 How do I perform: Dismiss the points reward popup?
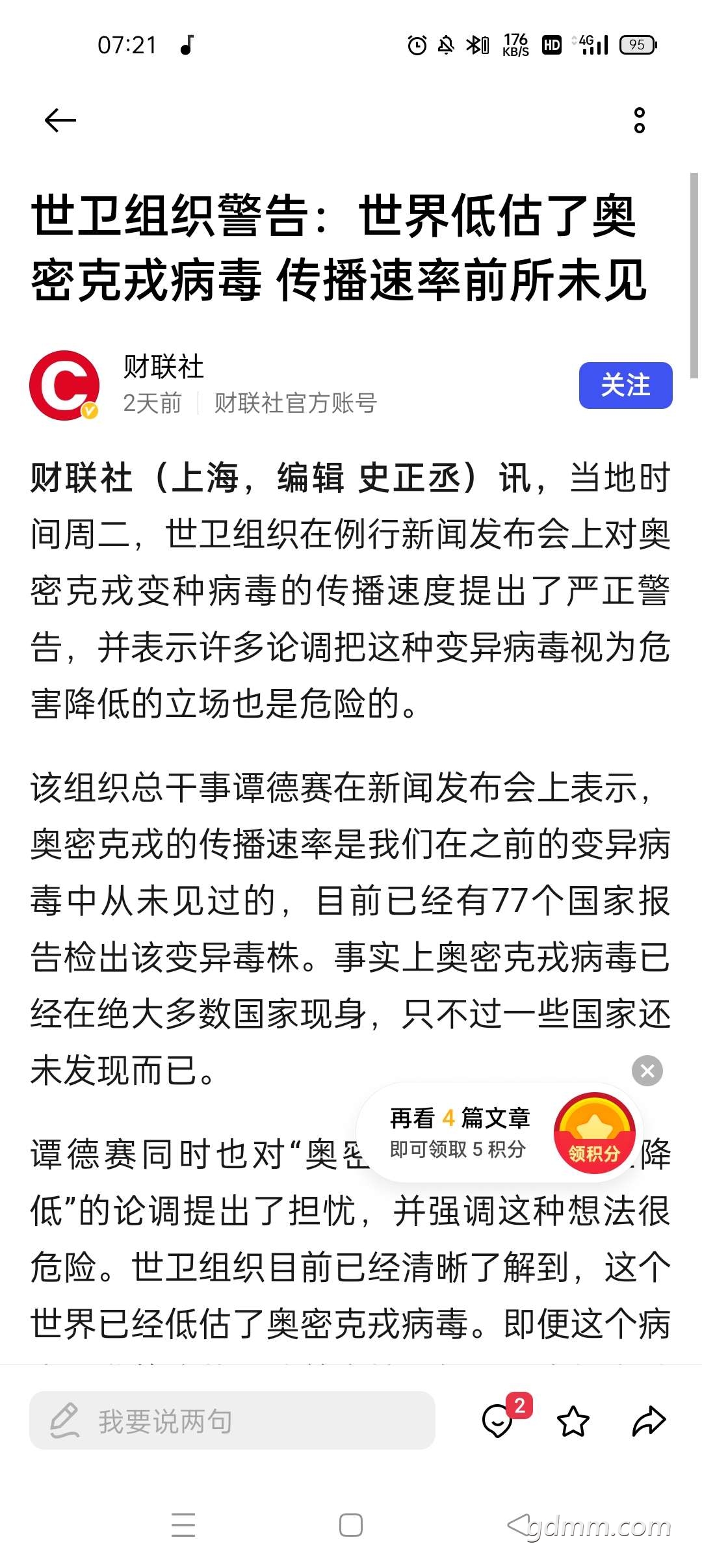pyautogui.click(x=647, y=1070)
